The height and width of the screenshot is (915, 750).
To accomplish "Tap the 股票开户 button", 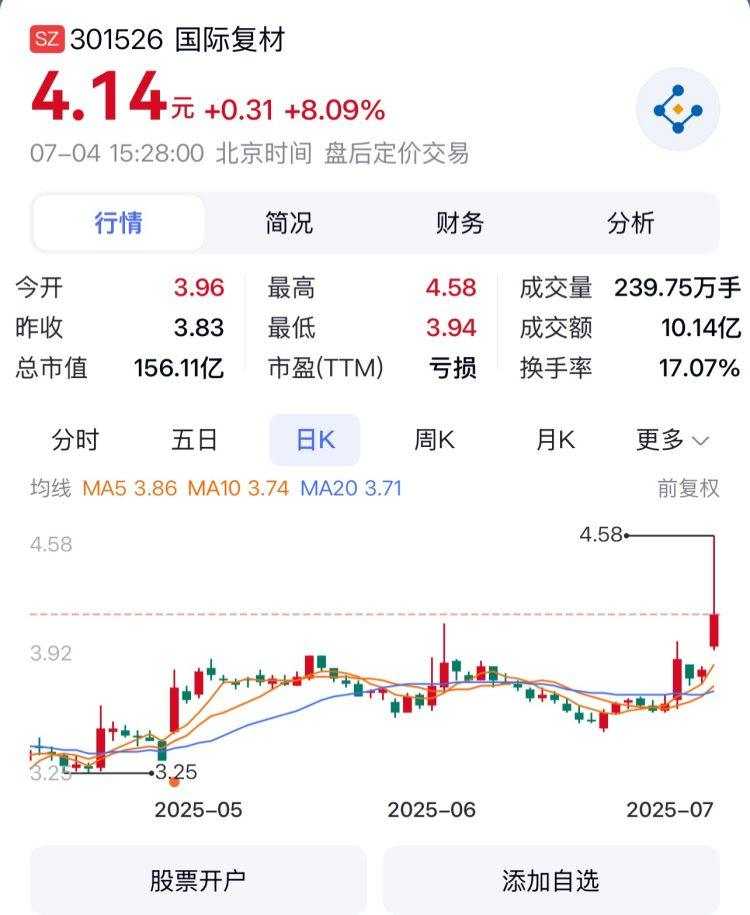I will point(198,880).
